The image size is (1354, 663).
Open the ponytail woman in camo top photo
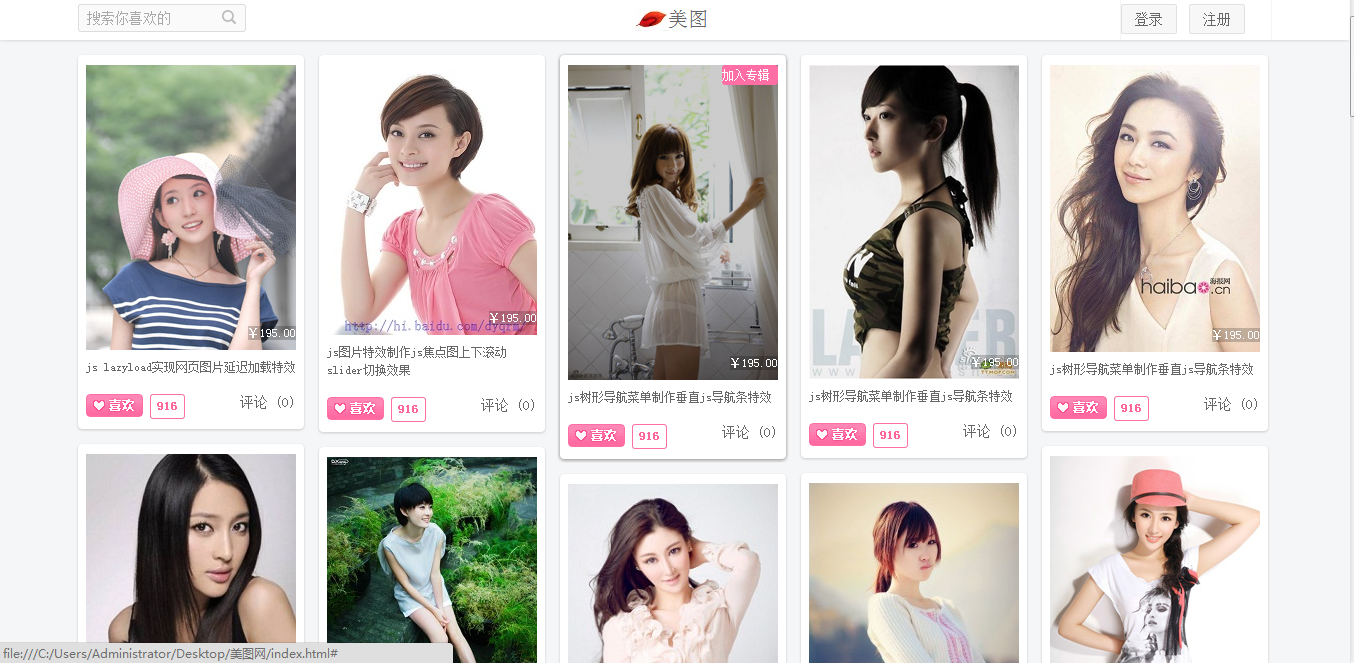pos(913,222)
